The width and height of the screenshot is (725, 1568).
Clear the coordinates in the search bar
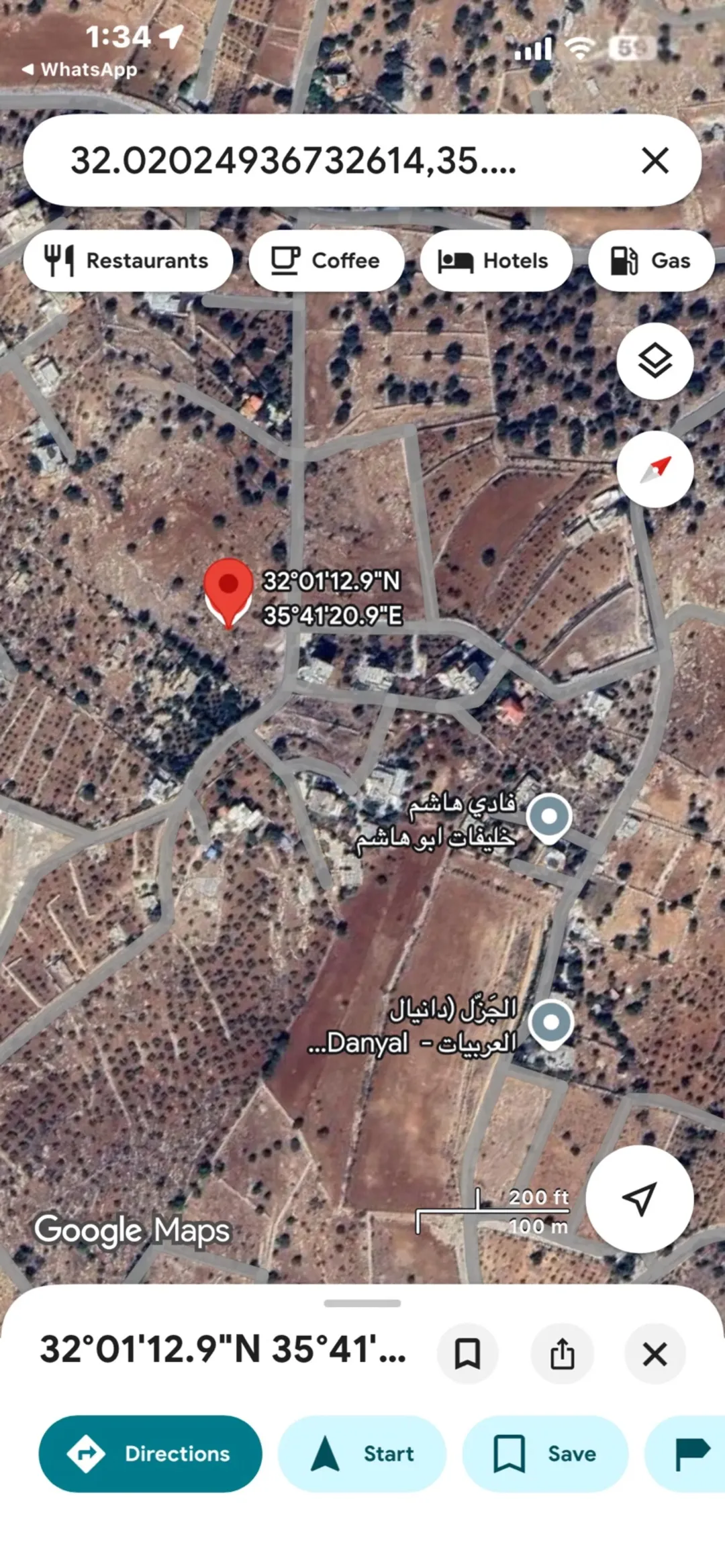tap(655, 160)
